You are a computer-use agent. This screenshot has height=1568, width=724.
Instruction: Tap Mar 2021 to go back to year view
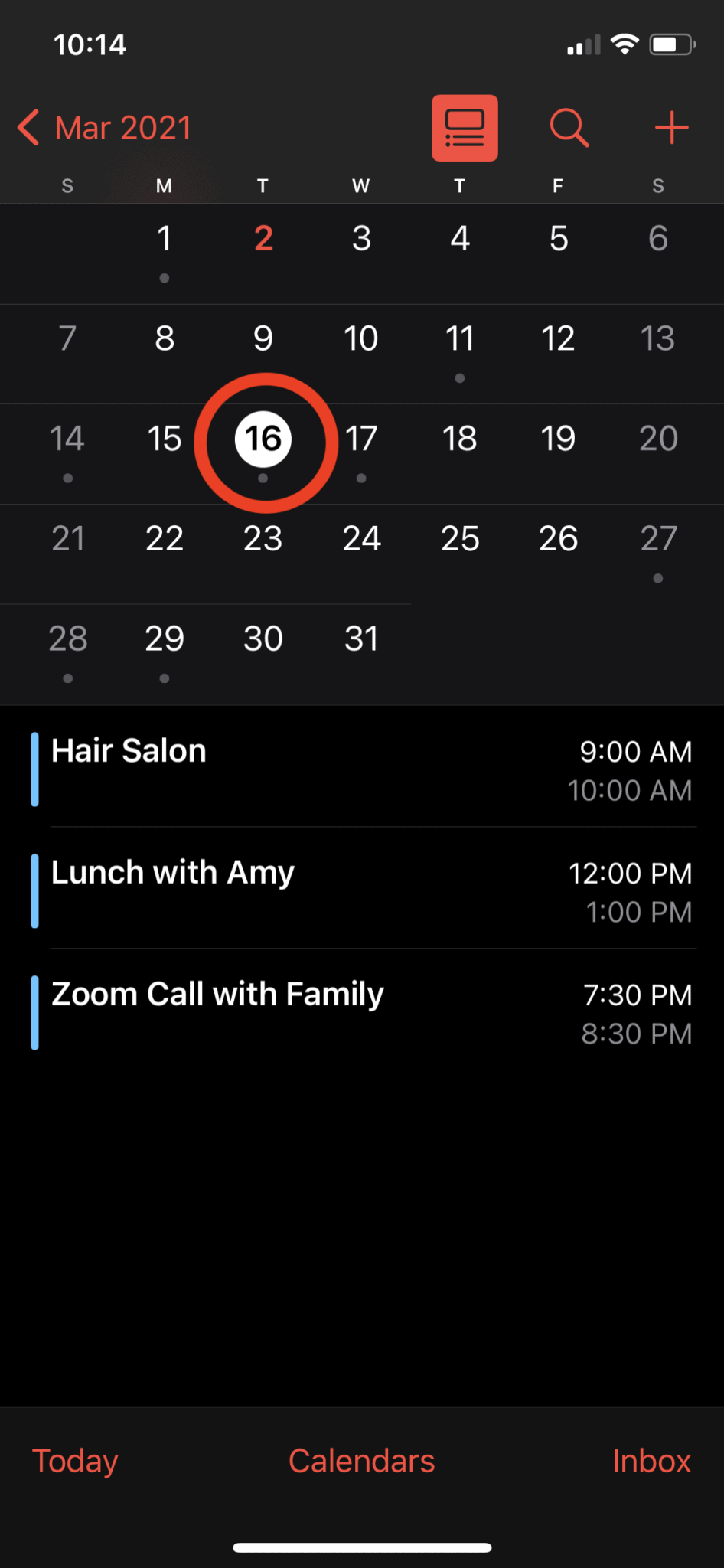pyautogui.click(x=122, y=127)
